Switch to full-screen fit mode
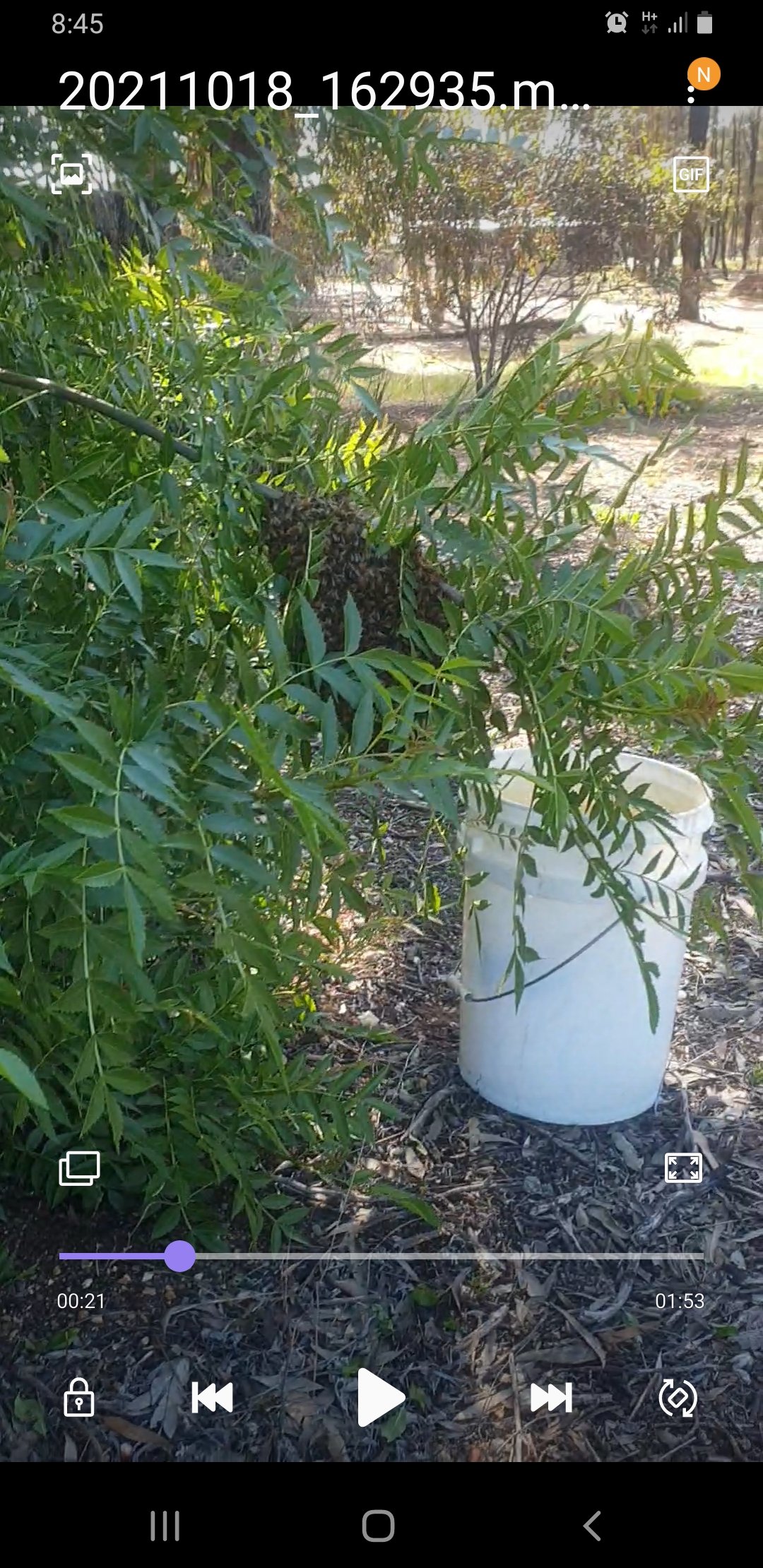Viewport: 763px width, 1568px height. pos(683,1168)
